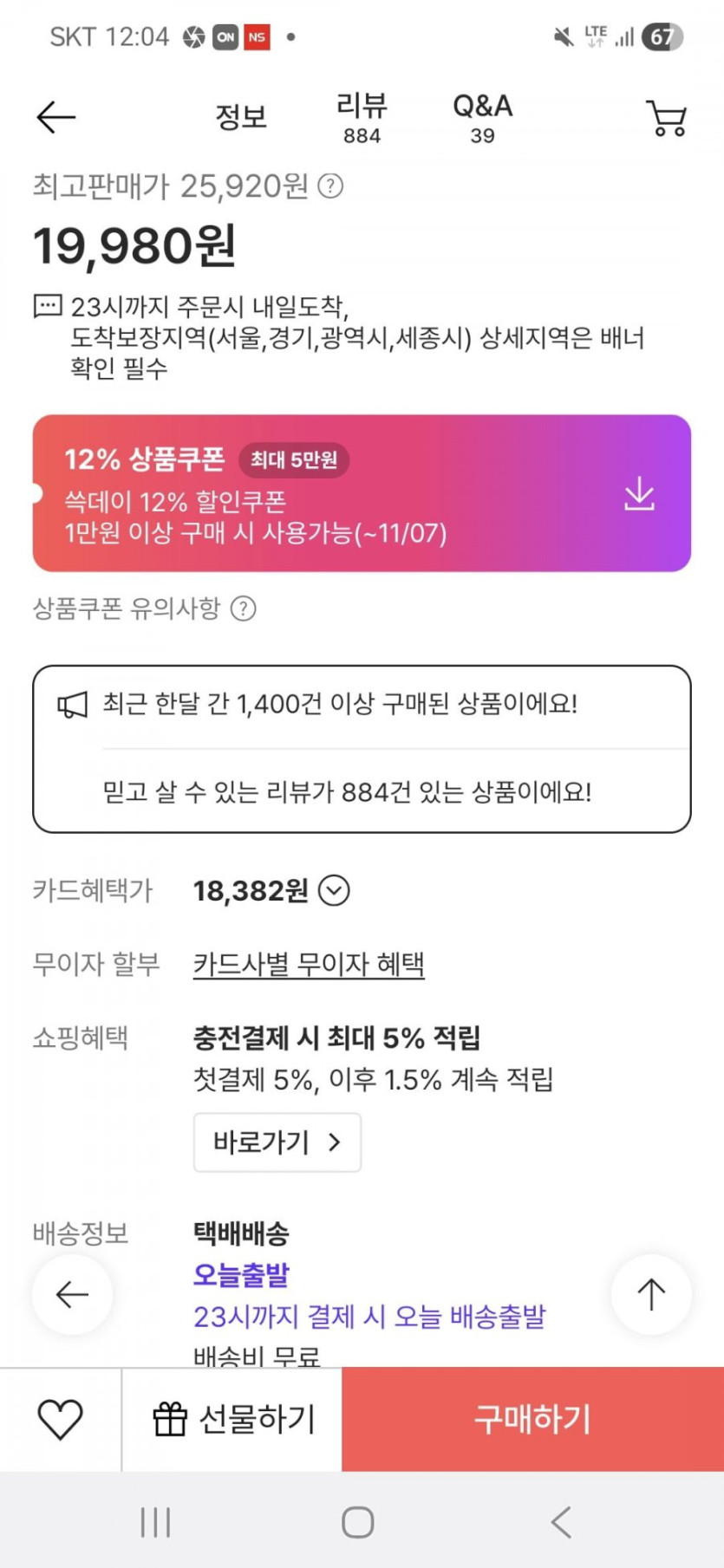Switch to the 리뷰 tab
Viewport: 724px width, 1568px height.
[x=362, y=118]
